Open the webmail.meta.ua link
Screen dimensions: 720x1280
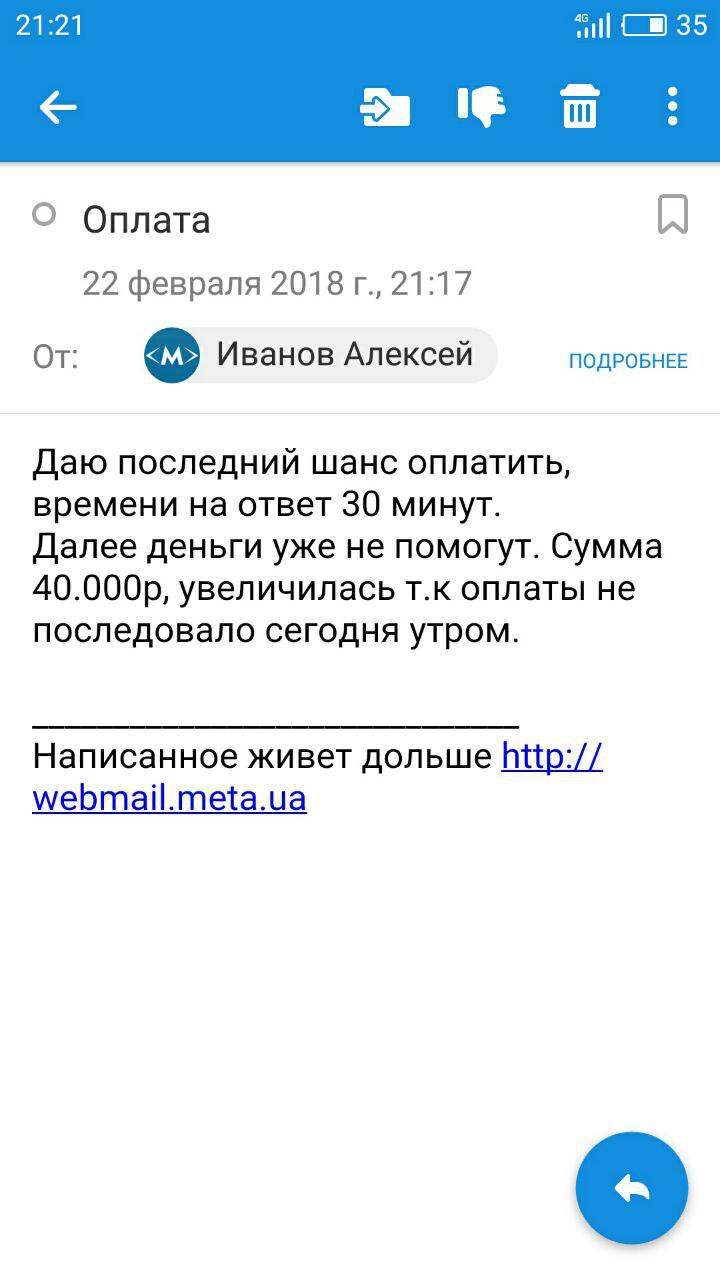[170, 799]
